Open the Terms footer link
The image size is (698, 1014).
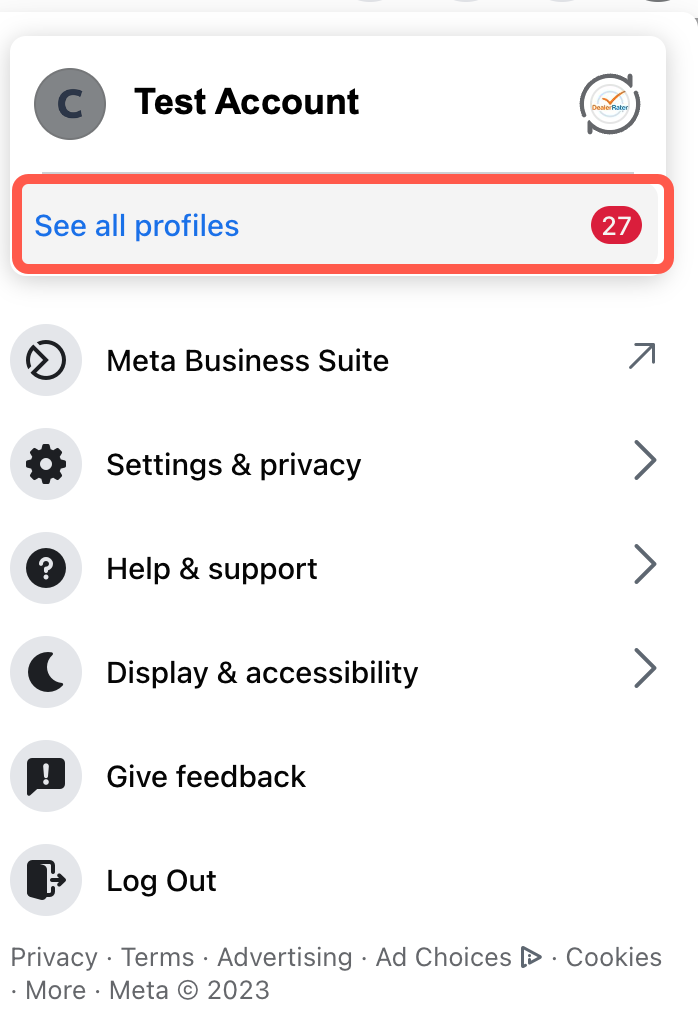pos(157,957)
